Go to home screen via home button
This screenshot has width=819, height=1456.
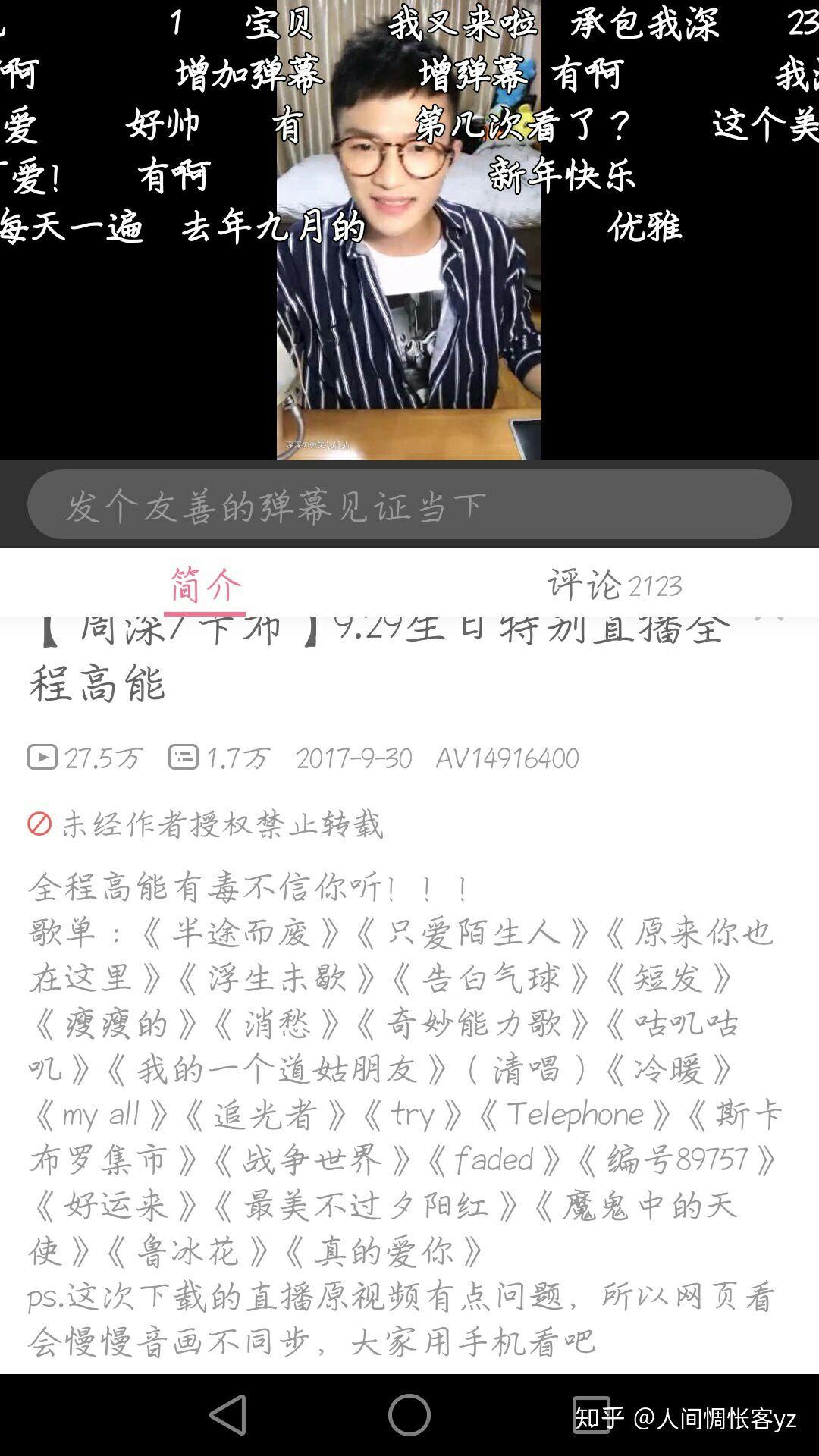409,1415
